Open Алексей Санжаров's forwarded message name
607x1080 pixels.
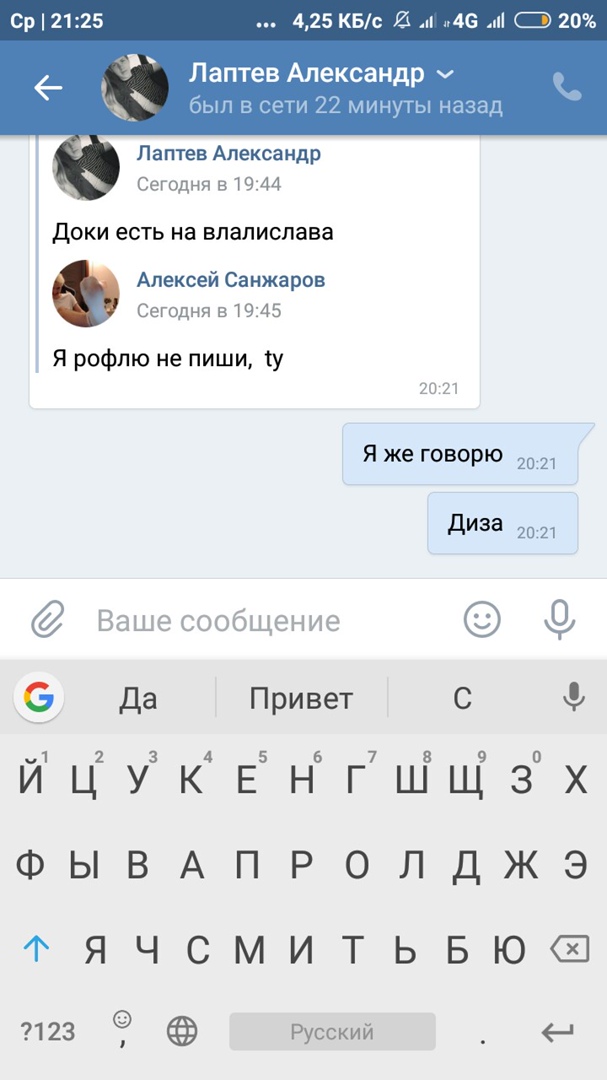click(x=231, y=280)
